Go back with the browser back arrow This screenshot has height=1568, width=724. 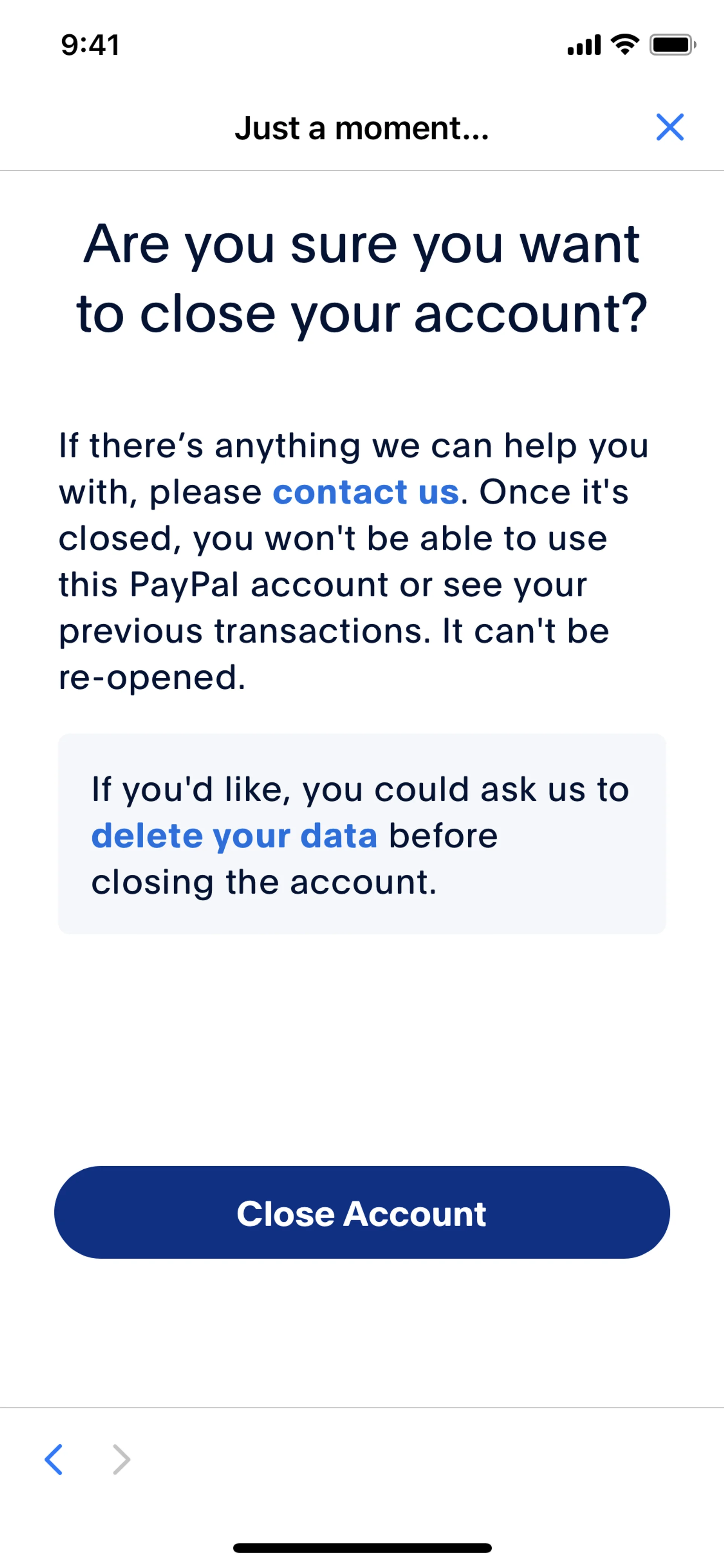(54, 1459)
